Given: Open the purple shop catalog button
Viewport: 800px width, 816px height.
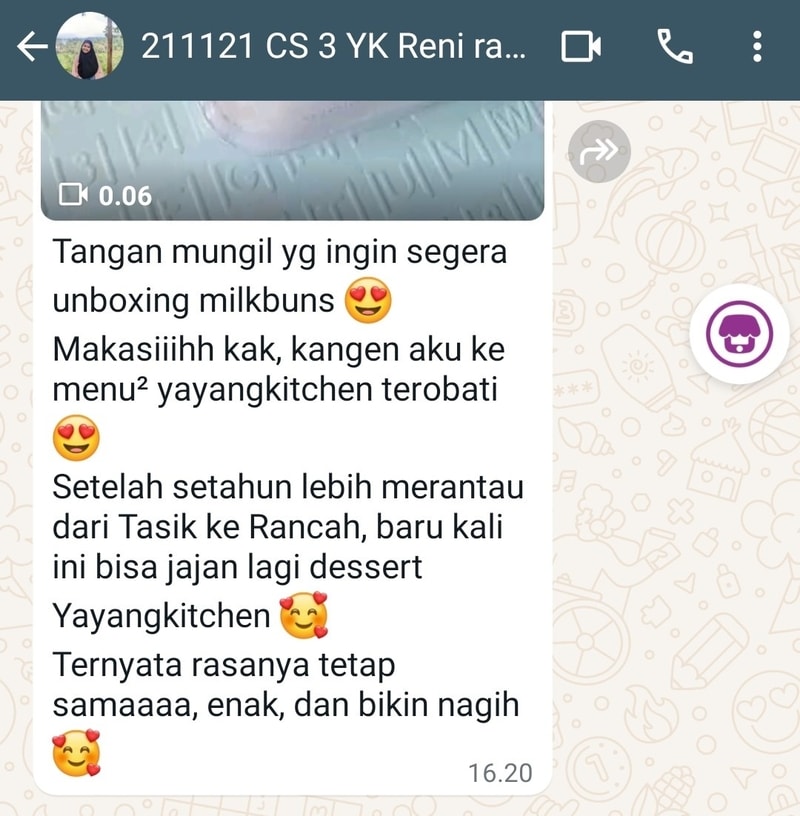Looking at the screenshot, I should click(x=740, y=333).
